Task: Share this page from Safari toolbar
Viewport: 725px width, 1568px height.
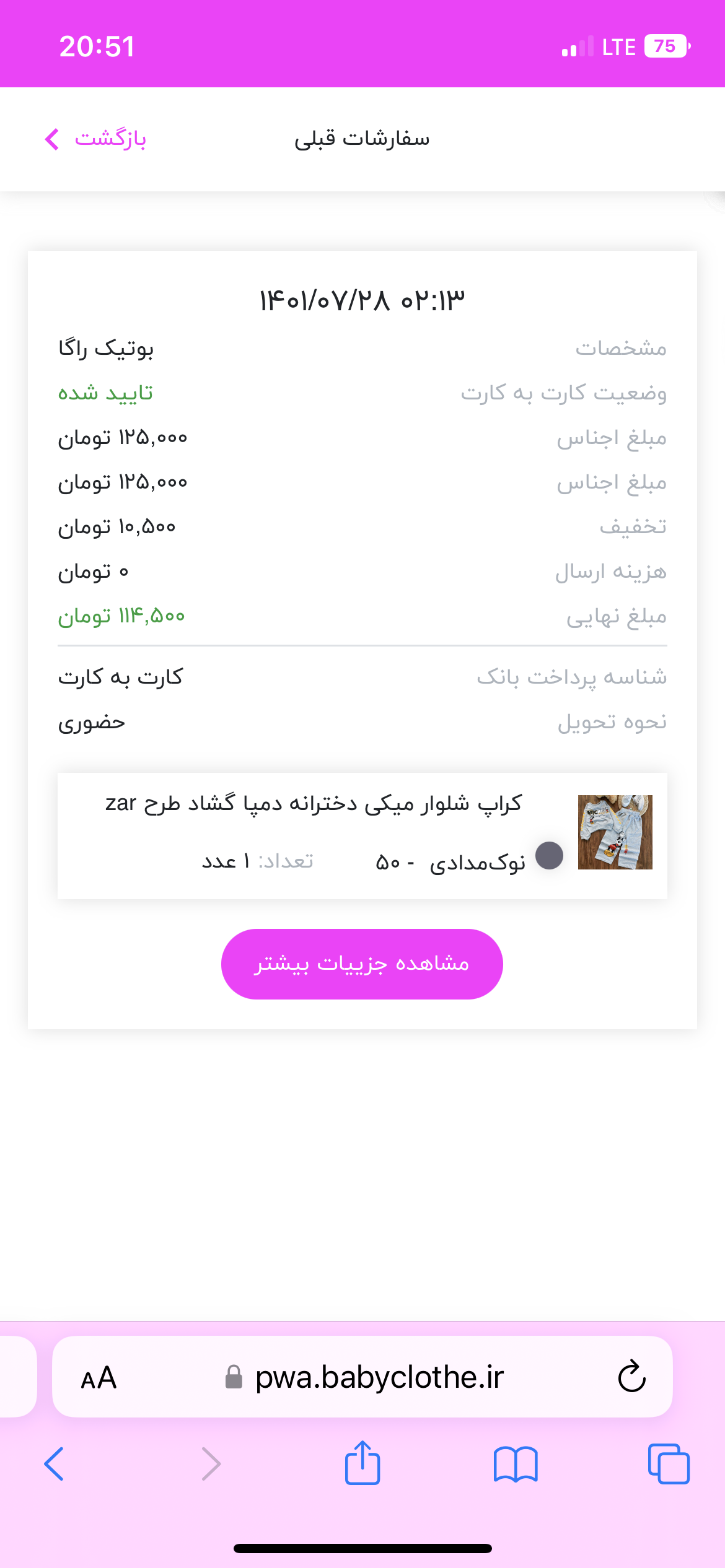Action: coord(362,1462)
